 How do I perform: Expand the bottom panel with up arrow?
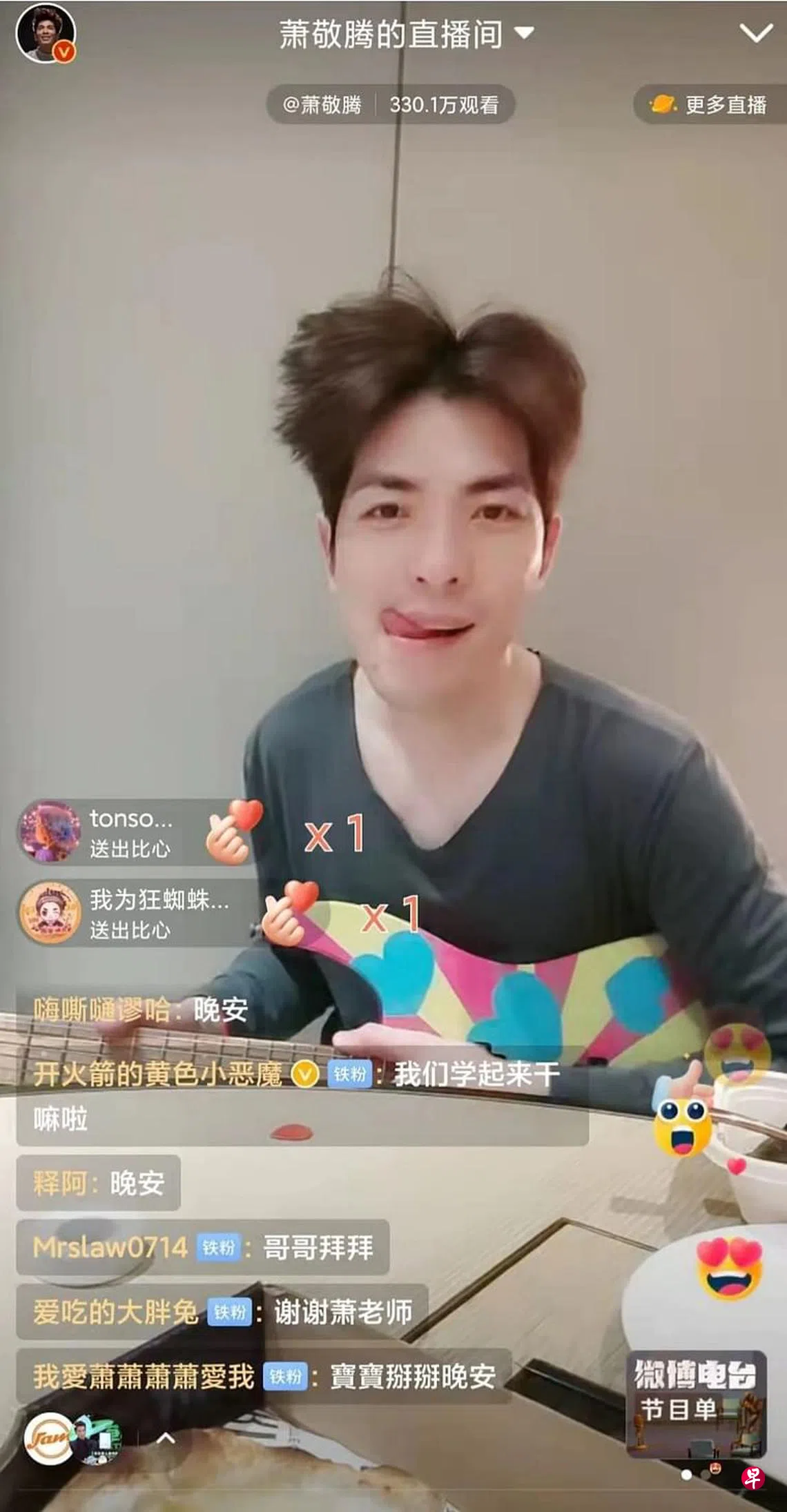tap(166, 1439)
